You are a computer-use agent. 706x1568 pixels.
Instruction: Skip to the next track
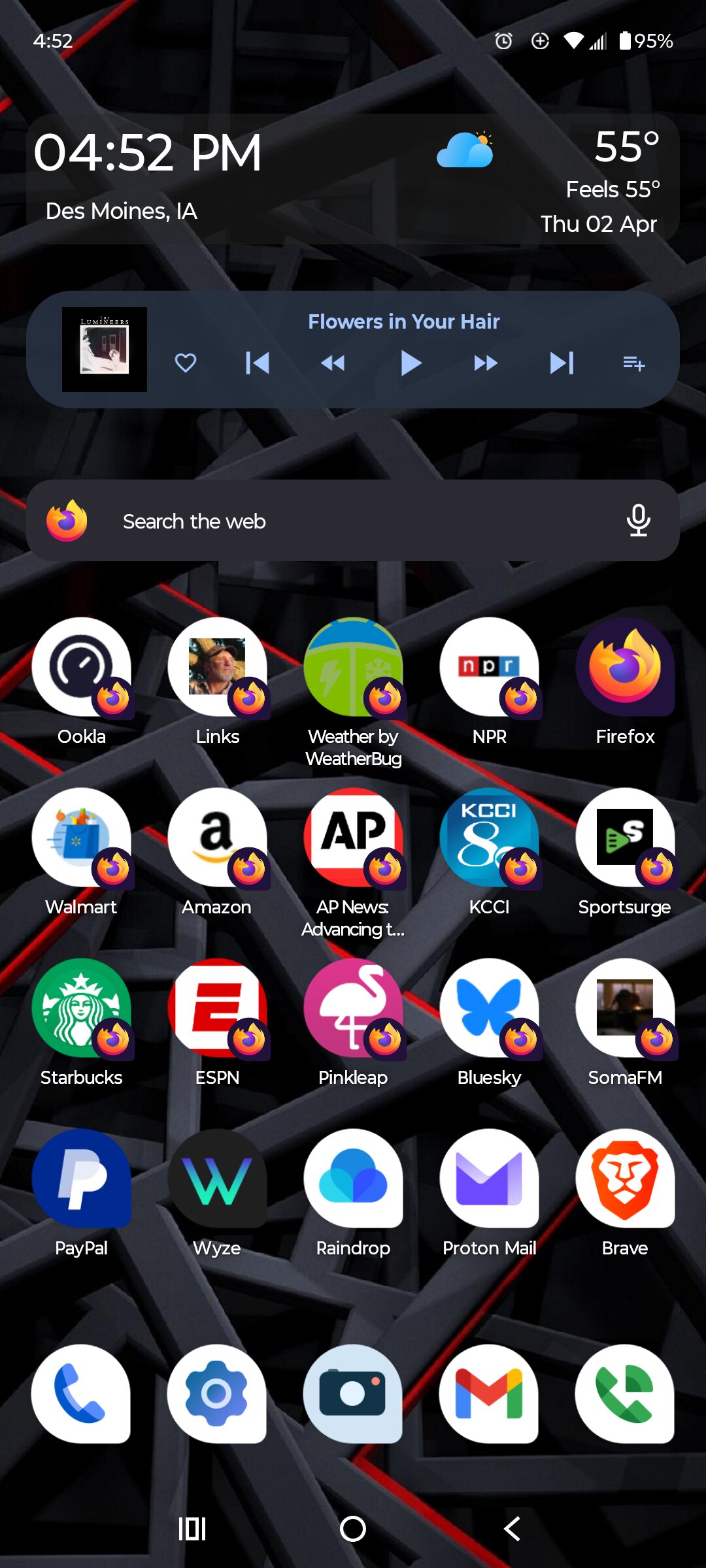pyautogui.click(x=562, y=363)
